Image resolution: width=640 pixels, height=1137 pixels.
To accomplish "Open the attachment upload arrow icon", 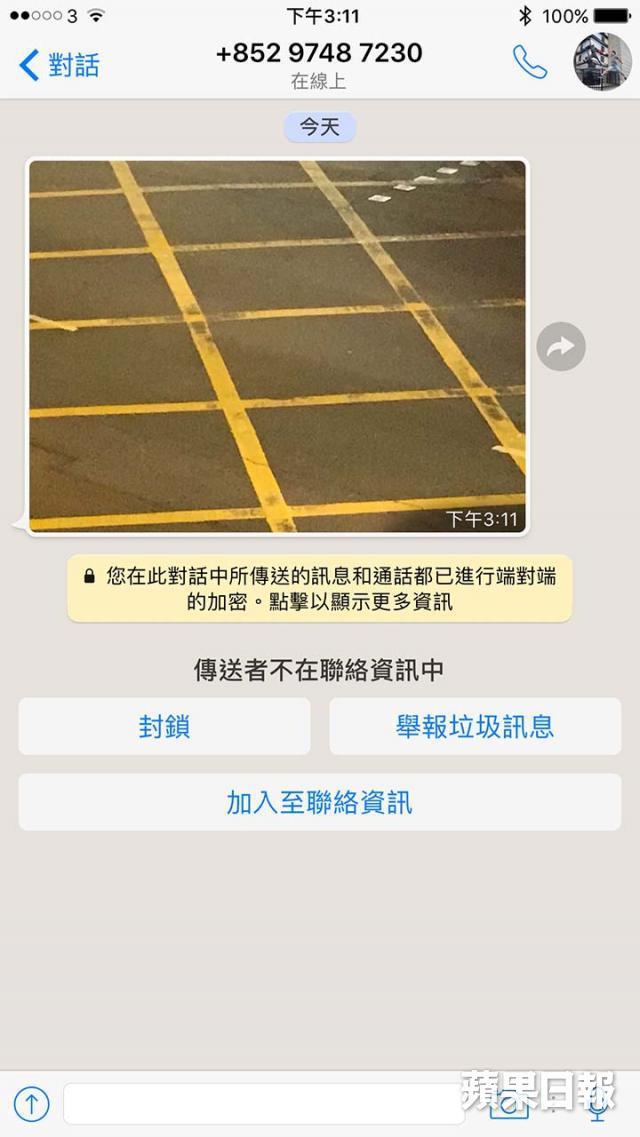I will pyautogui.click(x=32, y=1104).
